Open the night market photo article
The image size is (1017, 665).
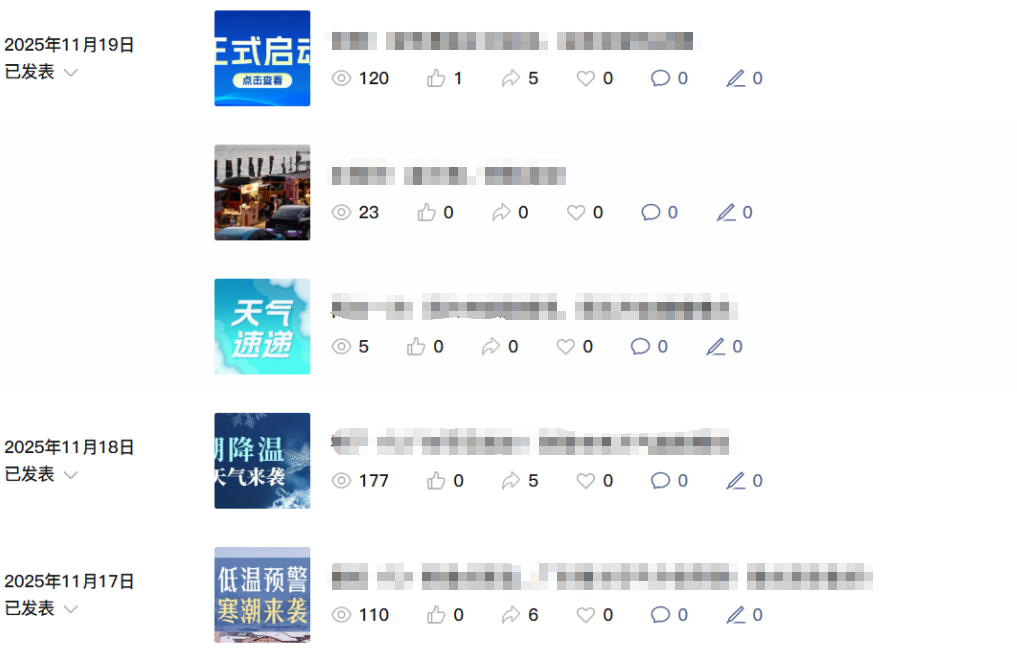click(x=262, y=192)
